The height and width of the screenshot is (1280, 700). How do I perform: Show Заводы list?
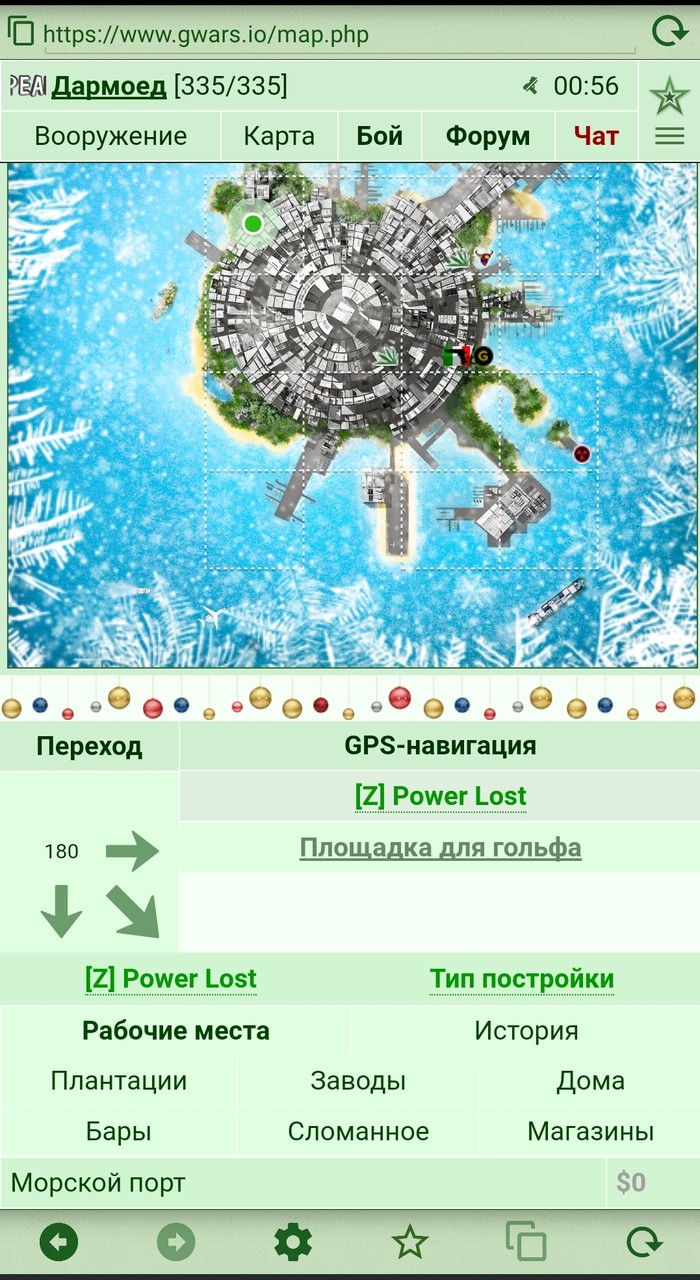click(x=358, y=1081)
